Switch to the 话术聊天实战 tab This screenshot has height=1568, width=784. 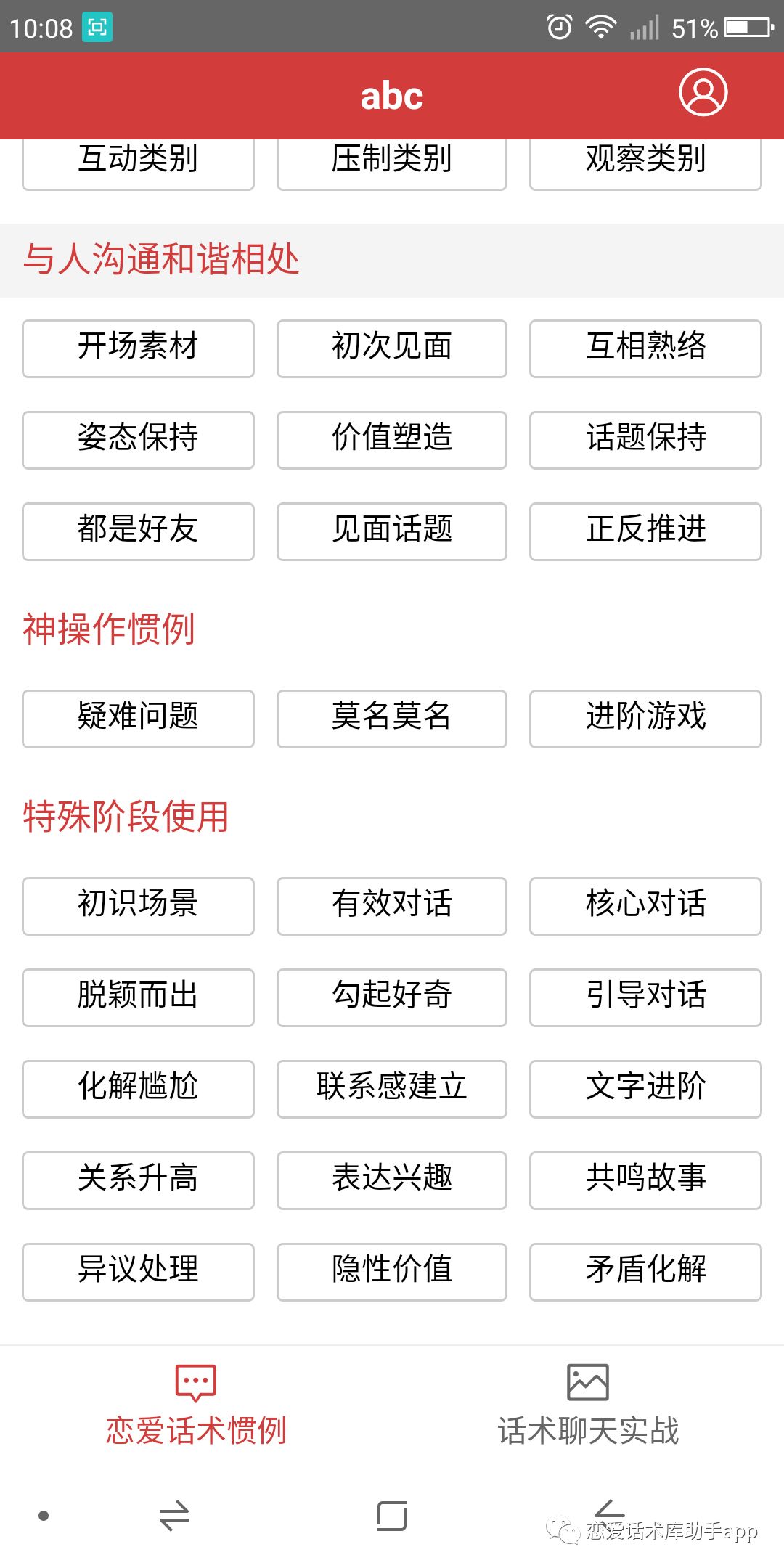588,1405
